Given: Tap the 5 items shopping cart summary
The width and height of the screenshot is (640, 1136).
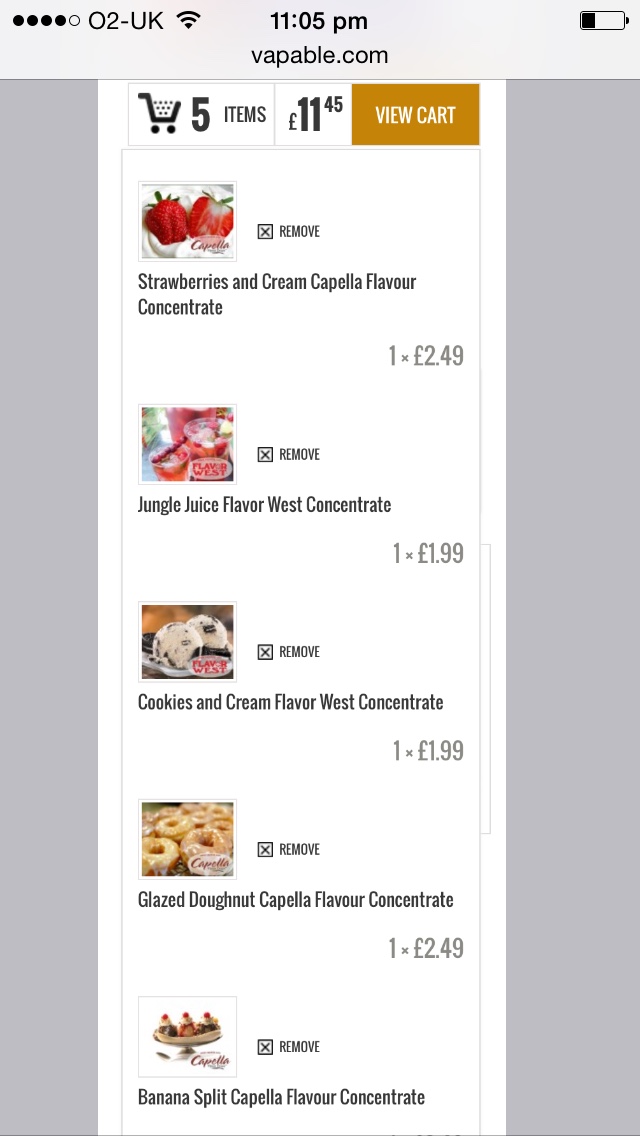Looking at the screenshot, I should [x=201, y=115].
